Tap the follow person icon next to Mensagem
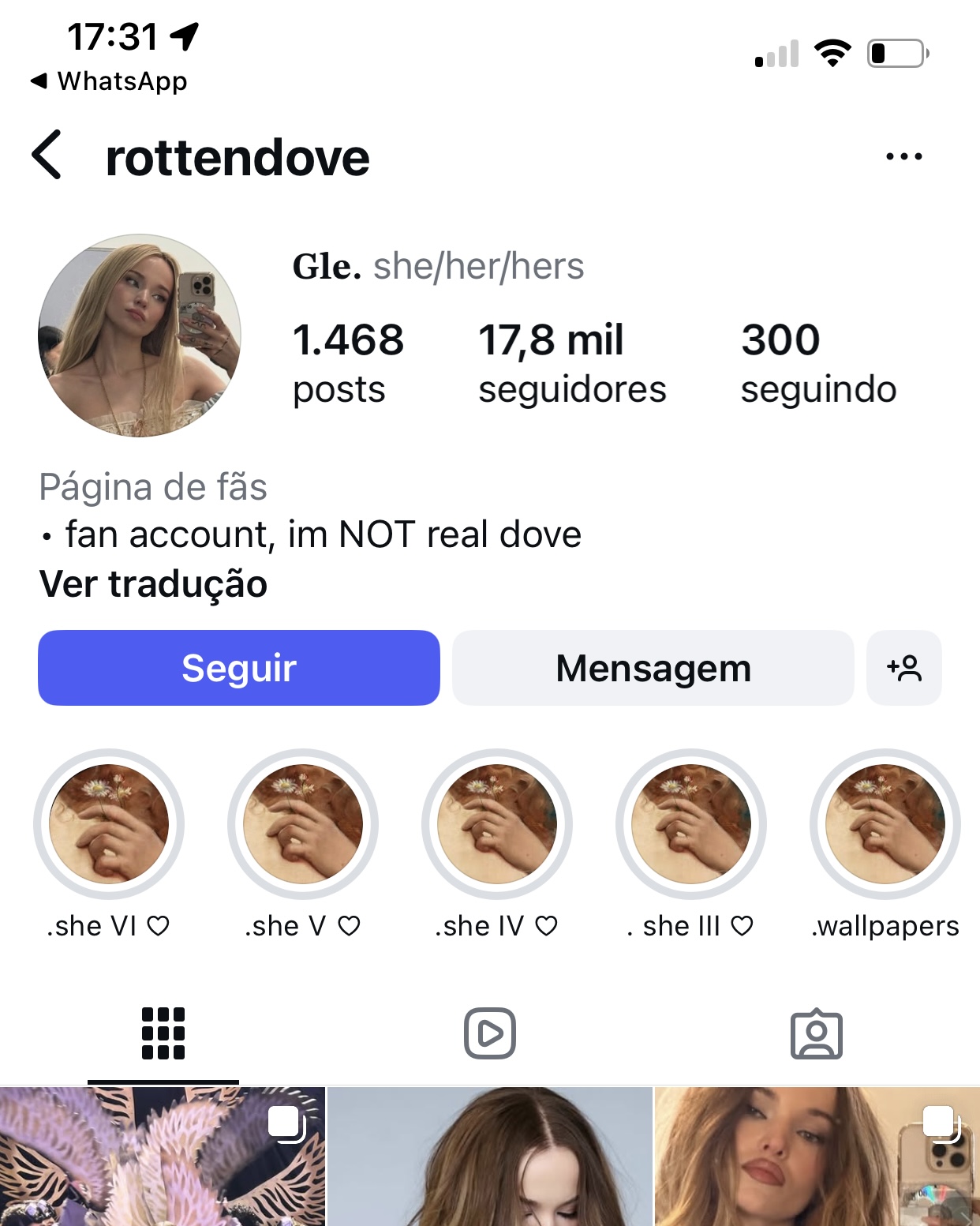Image resolution: width=980 pixels, height=1226 pixels. tap(904, 668)
